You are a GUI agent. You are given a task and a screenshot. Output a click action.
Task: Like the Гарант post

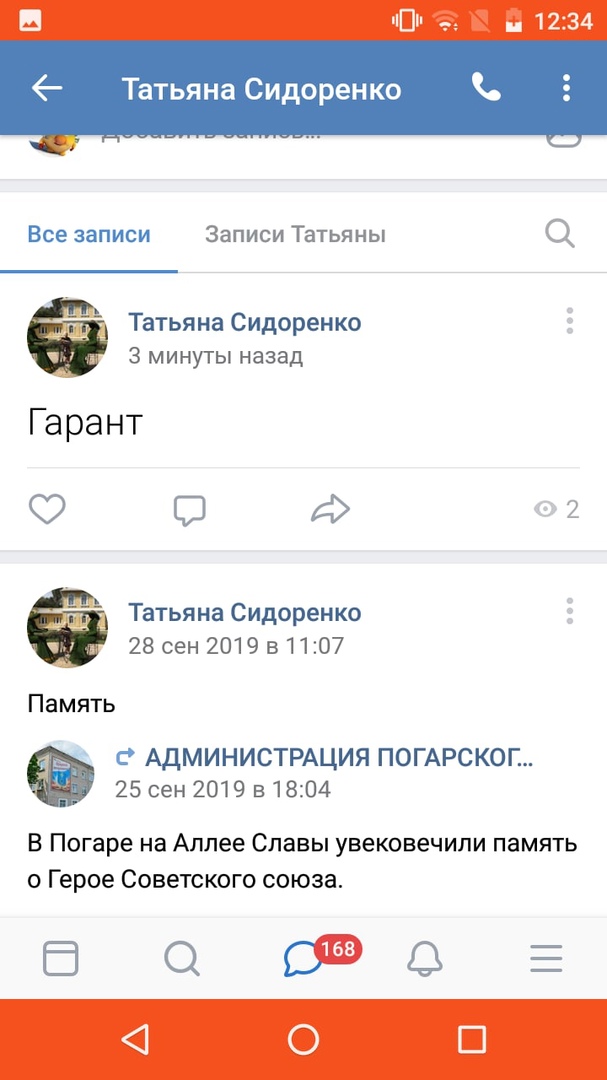tap(46, 510)
